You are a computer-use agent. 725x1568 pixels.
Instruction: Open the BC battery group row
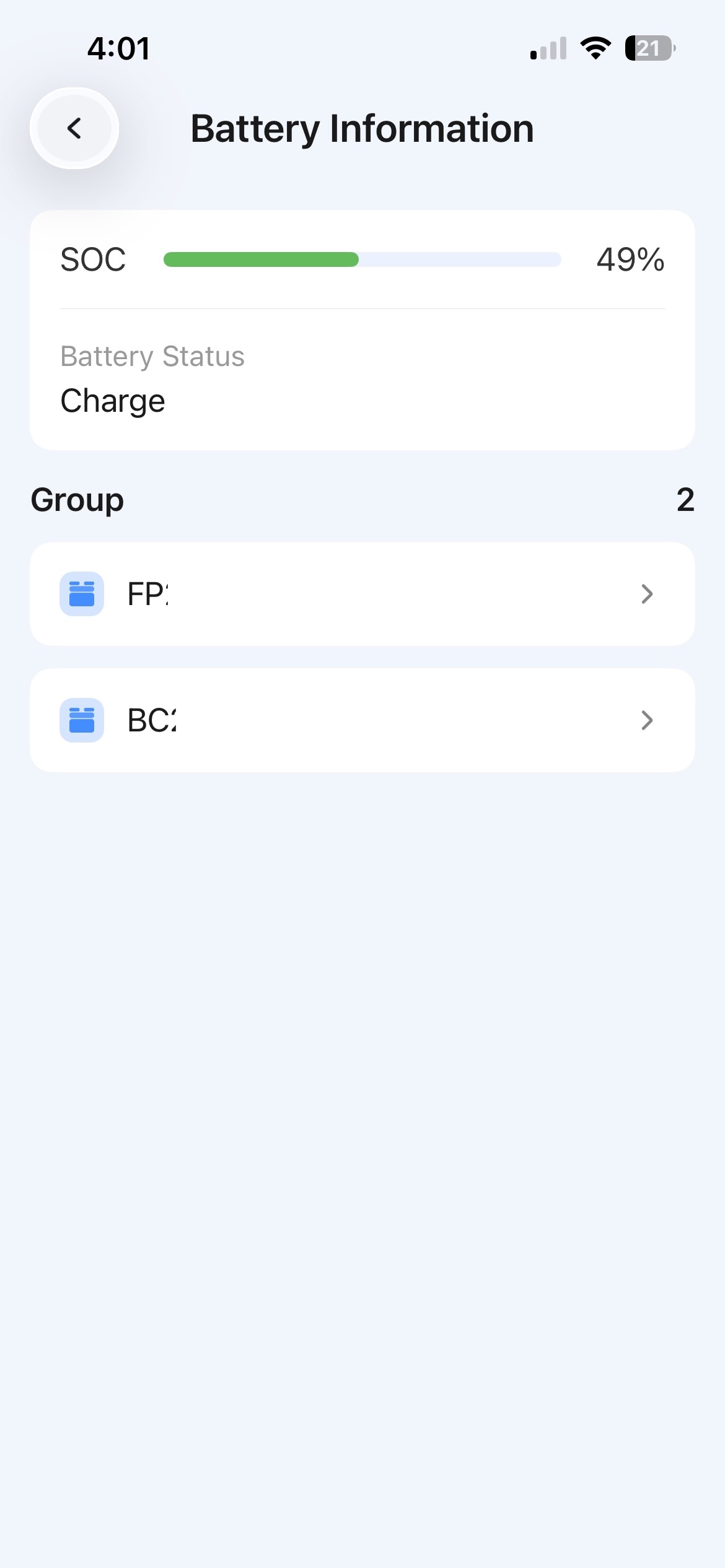point(362,720)
